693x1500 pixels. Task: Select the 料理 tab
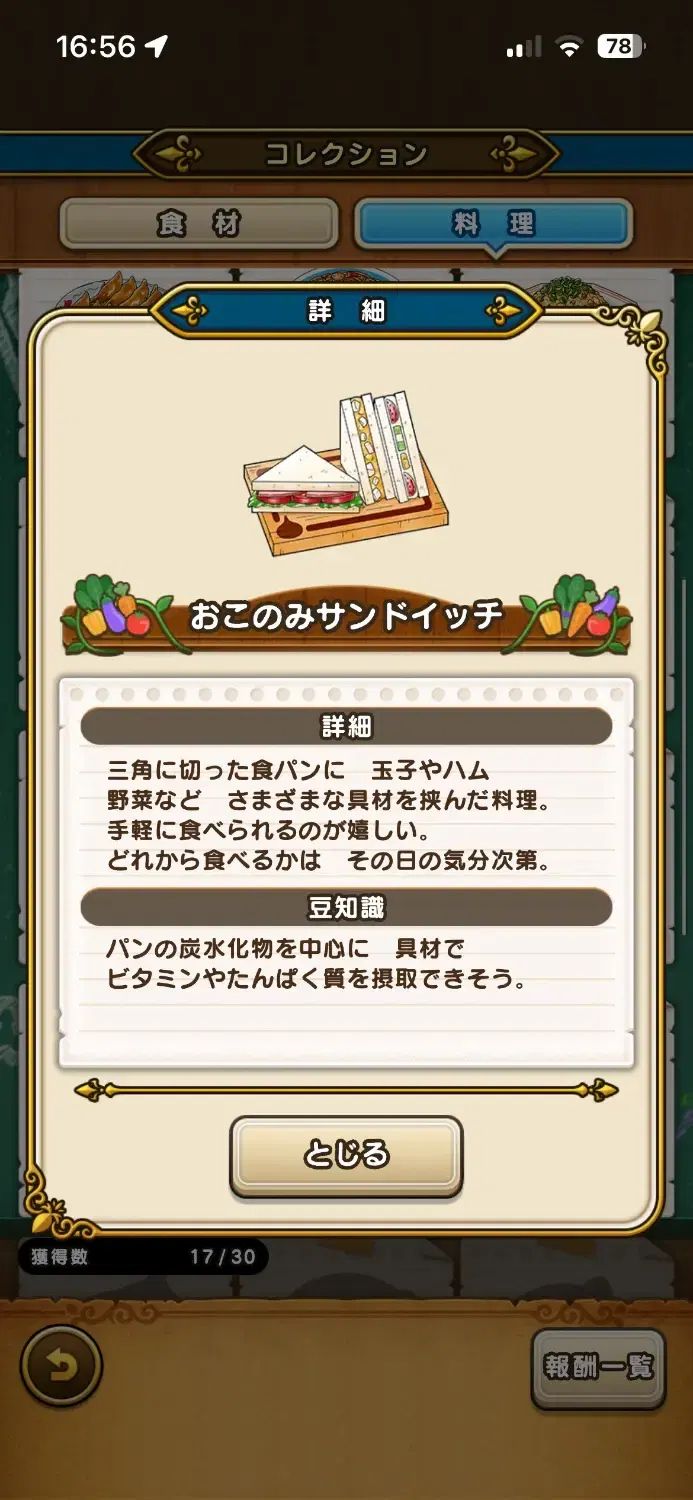[x=493, y=224]
